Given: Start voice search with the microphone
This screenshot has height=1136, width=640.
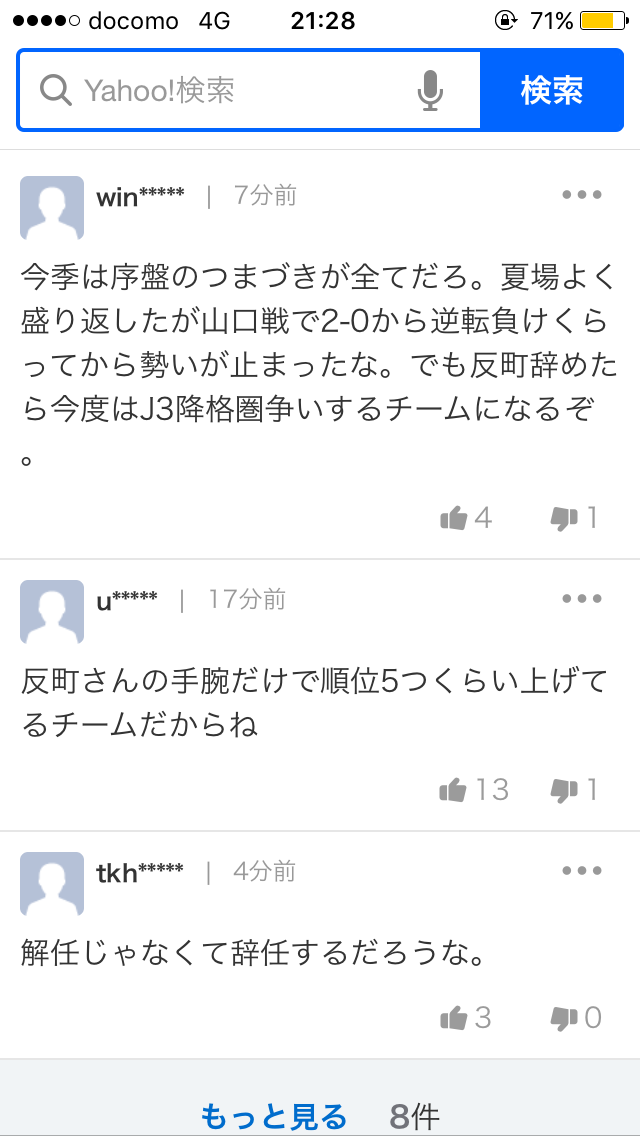Looking at the screenshot, I should [429, 91].
